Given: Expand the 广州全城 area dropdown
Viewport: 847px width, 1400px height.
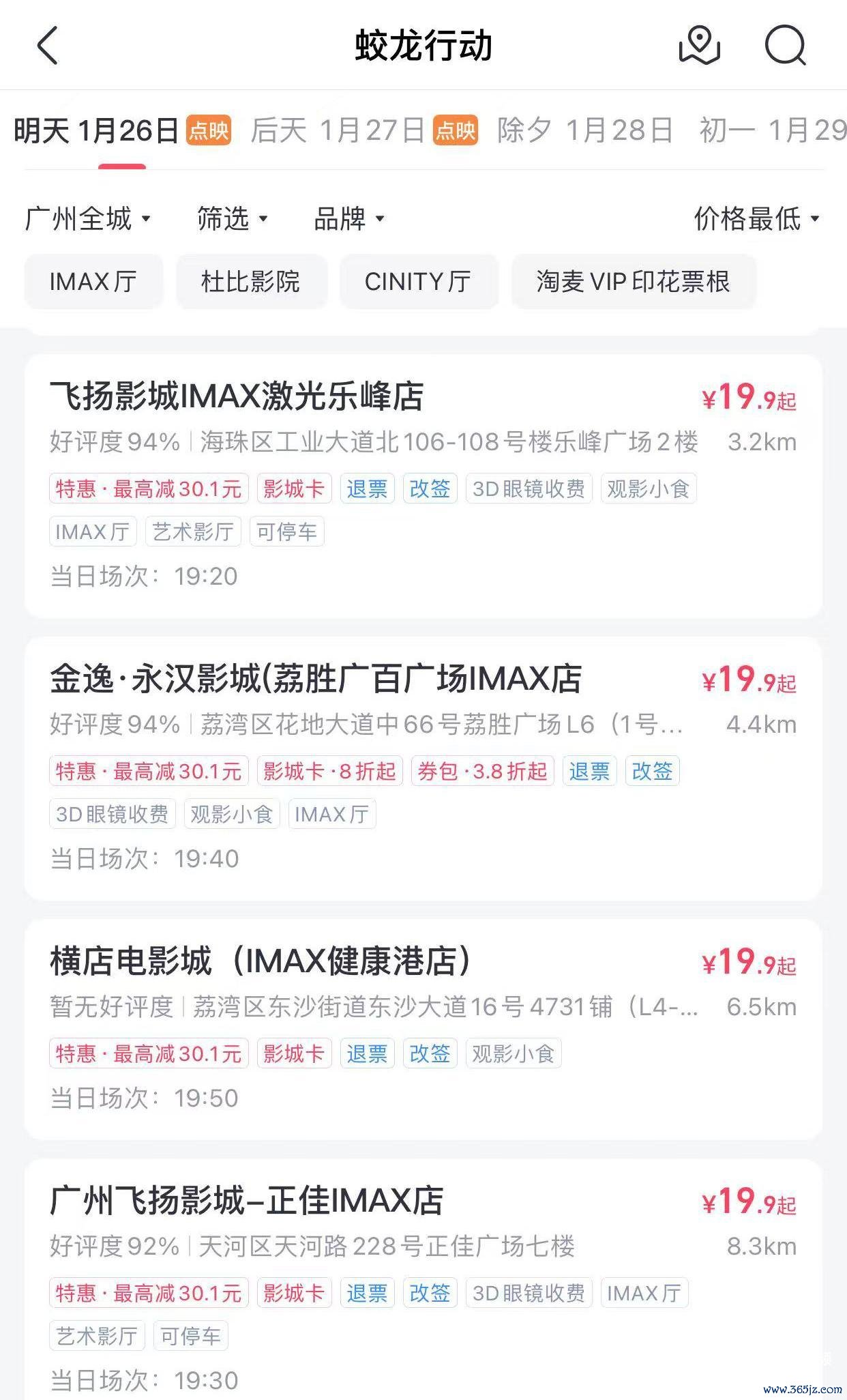Looking at the screenshot, I should (x=87, y=219).
